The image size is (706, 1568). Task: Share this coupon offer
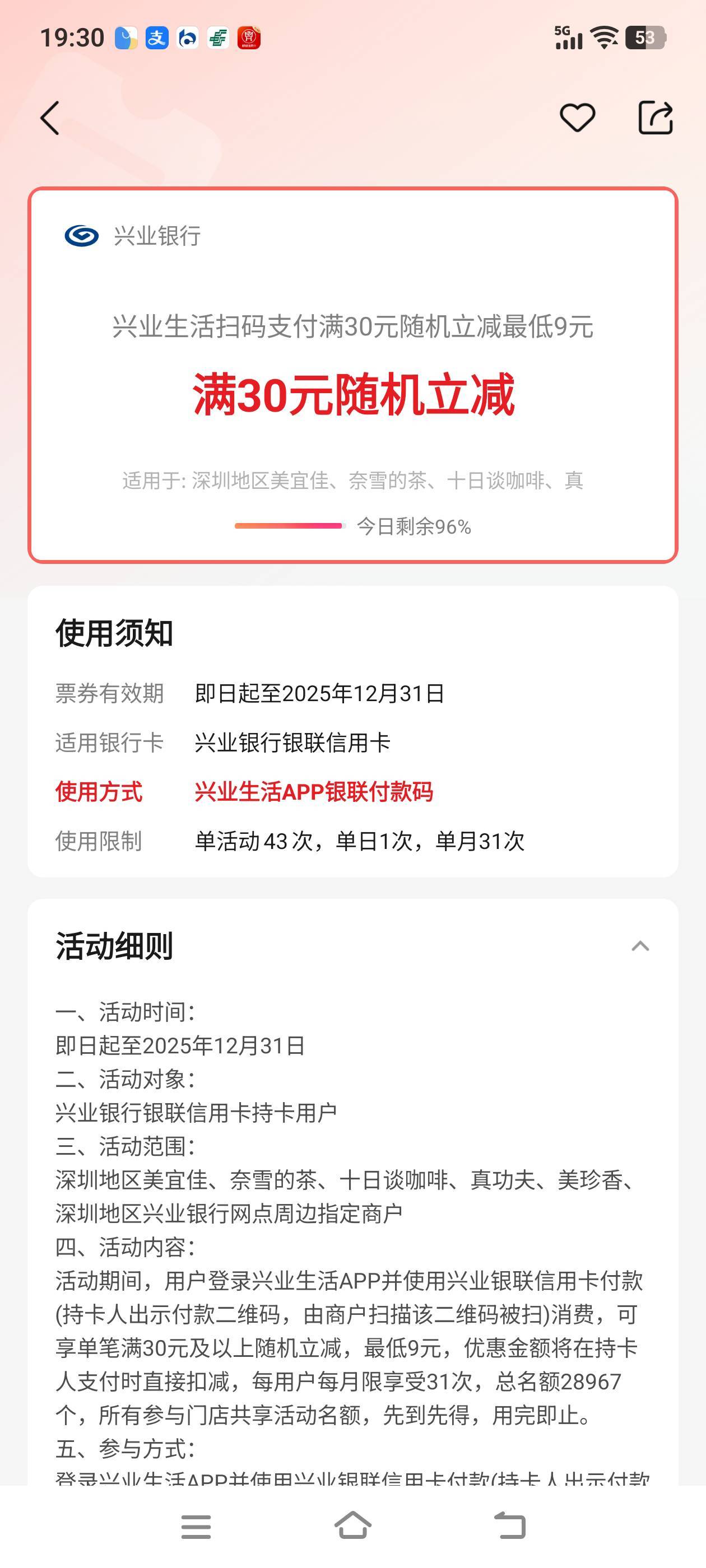[656, 117]
